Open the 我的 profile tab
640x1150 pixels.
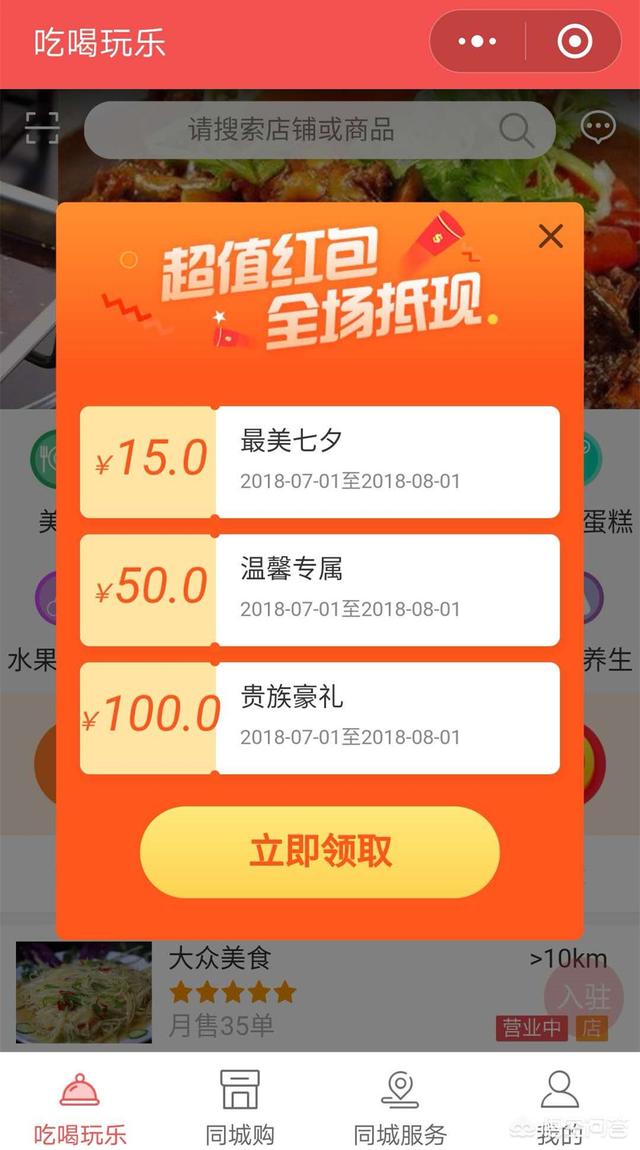coord(560,1104)
